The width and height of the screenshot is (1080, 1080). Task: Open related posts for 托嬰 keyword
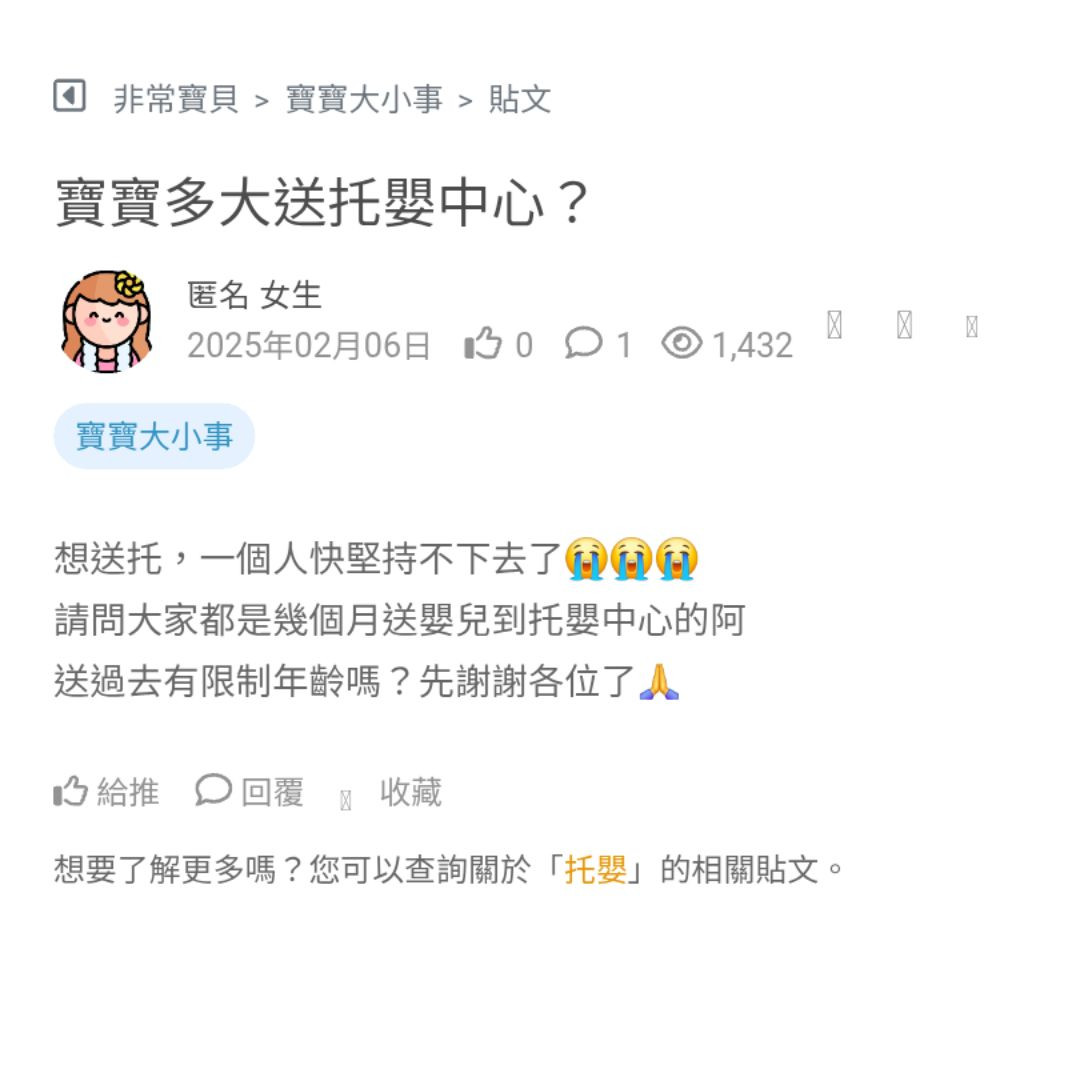pos(595,870)
